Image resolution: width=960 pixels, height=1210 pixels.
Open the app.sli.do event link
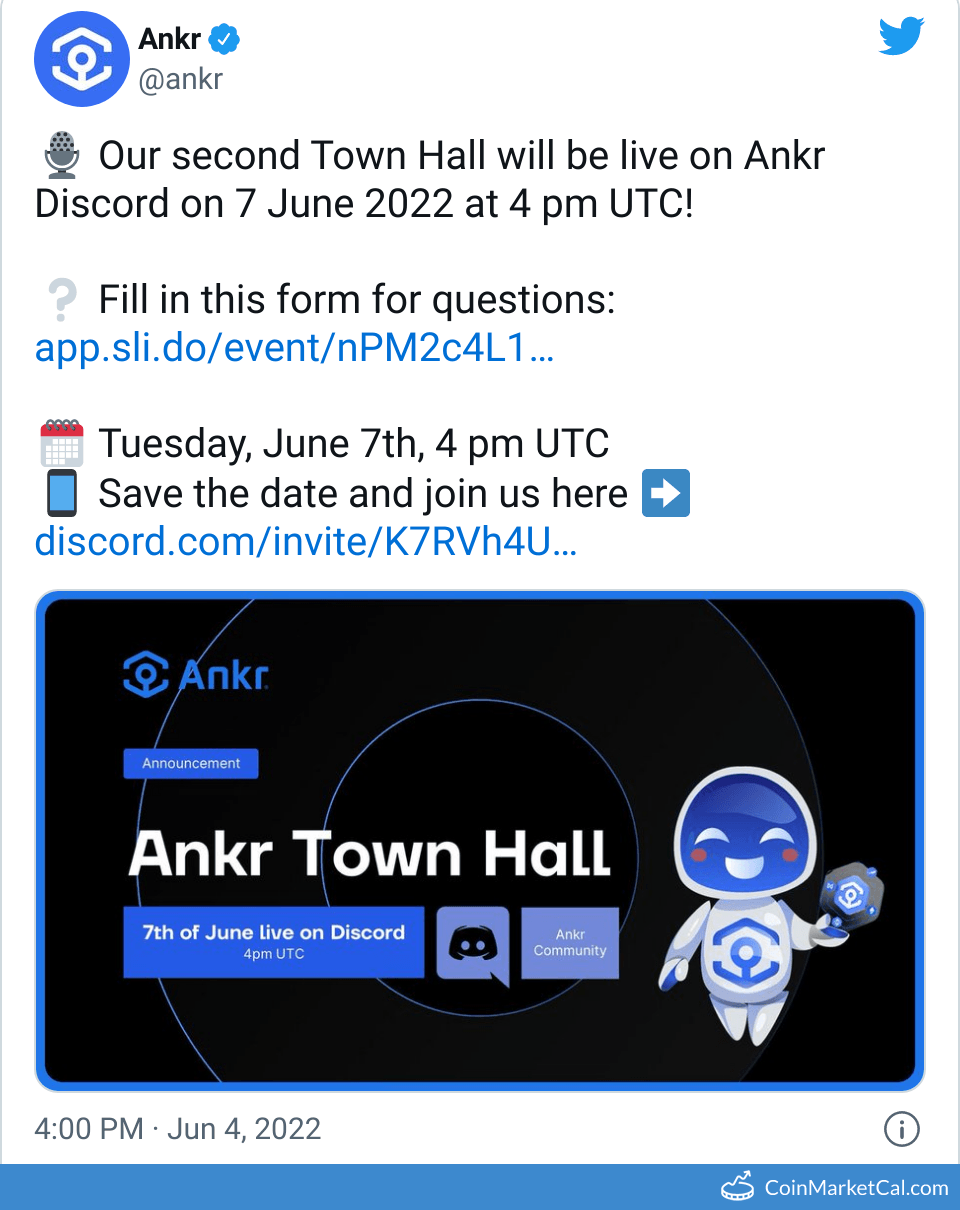pos(294,349)
